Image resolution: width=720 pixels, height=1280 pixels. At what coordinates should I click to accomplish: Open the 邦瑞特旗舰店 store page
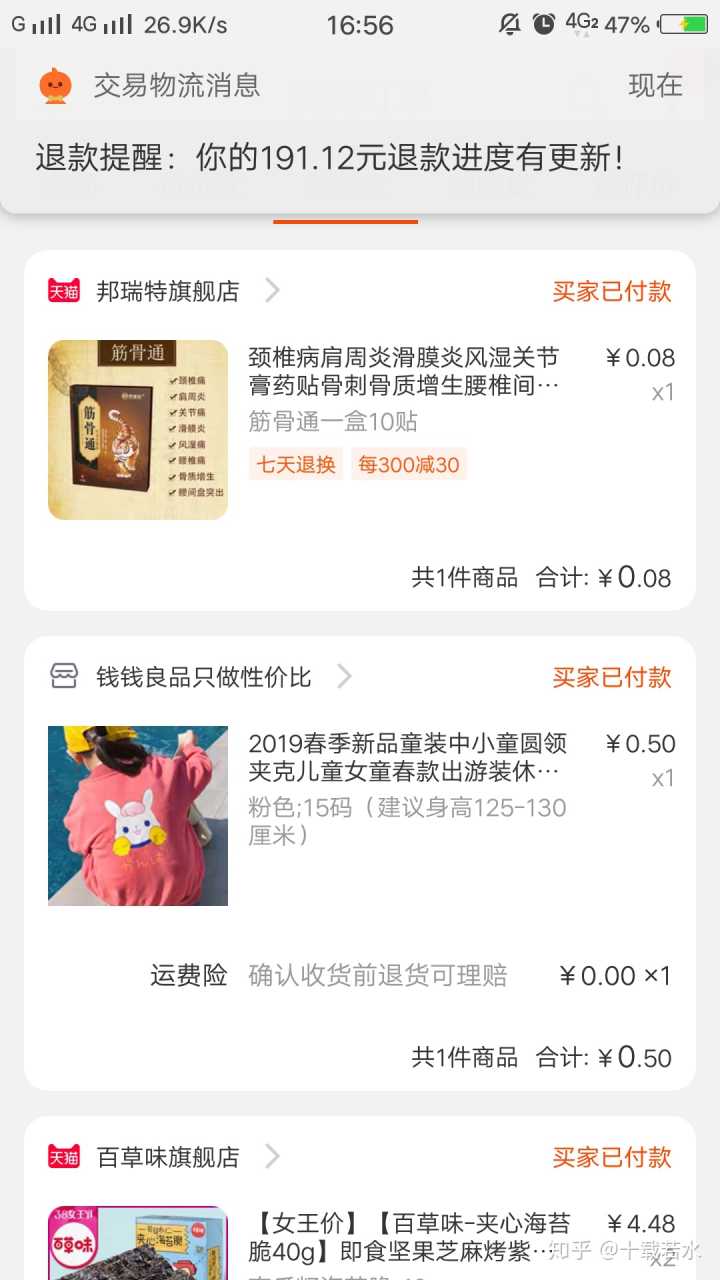(x=168, y=291)
